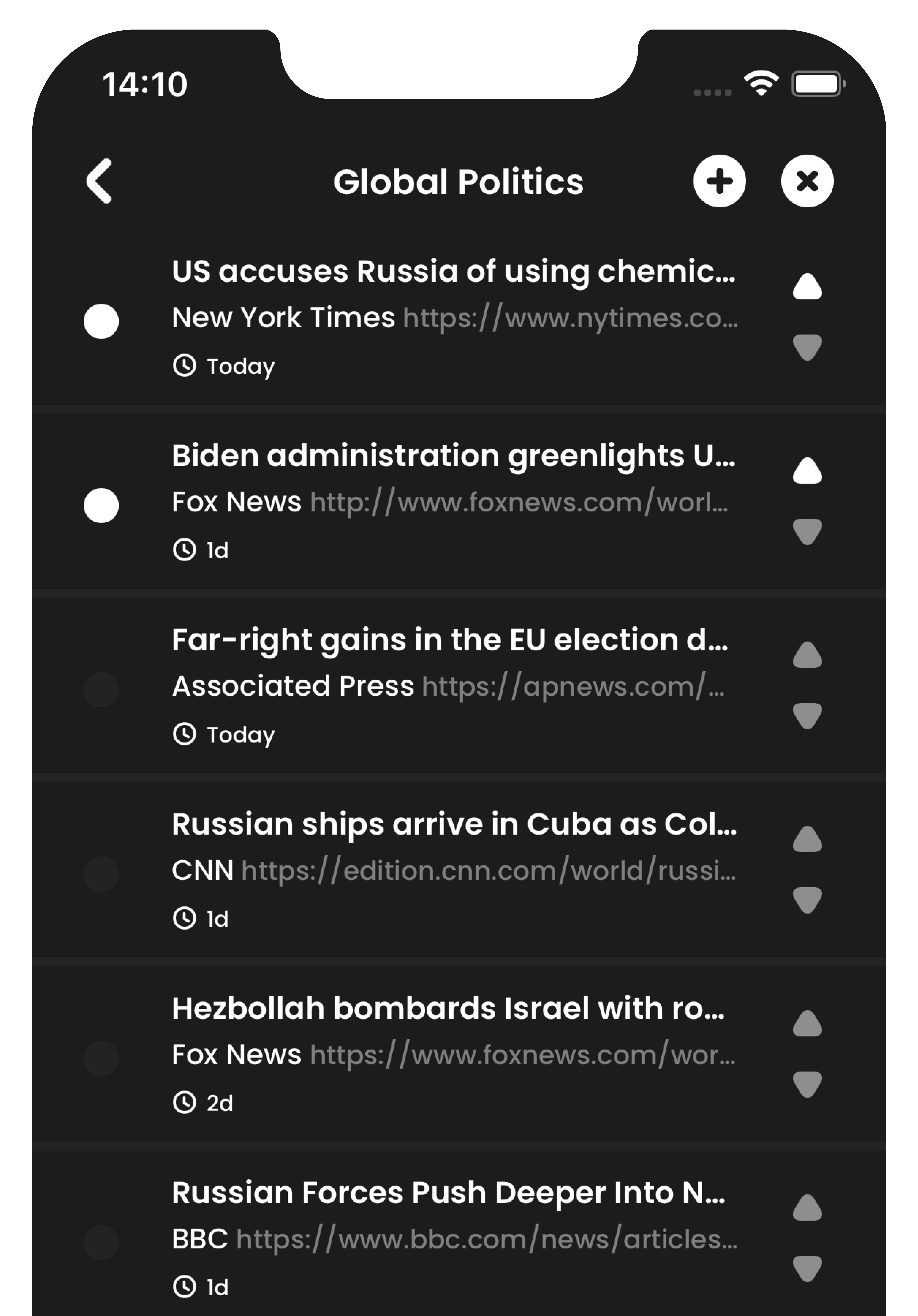Upvote the Hezbollah bombards Israel article
This screenshot has height=1316, width=918.
[x=807, y=1024]
